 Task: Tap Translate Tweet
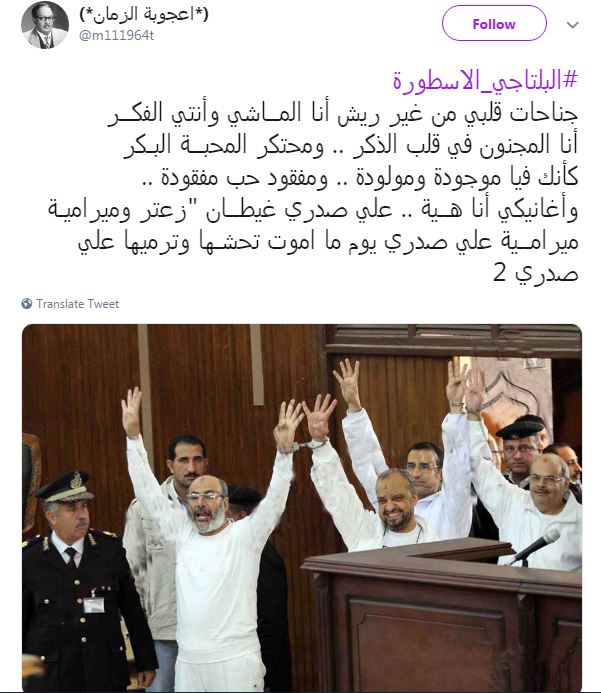tap(77, 304)
